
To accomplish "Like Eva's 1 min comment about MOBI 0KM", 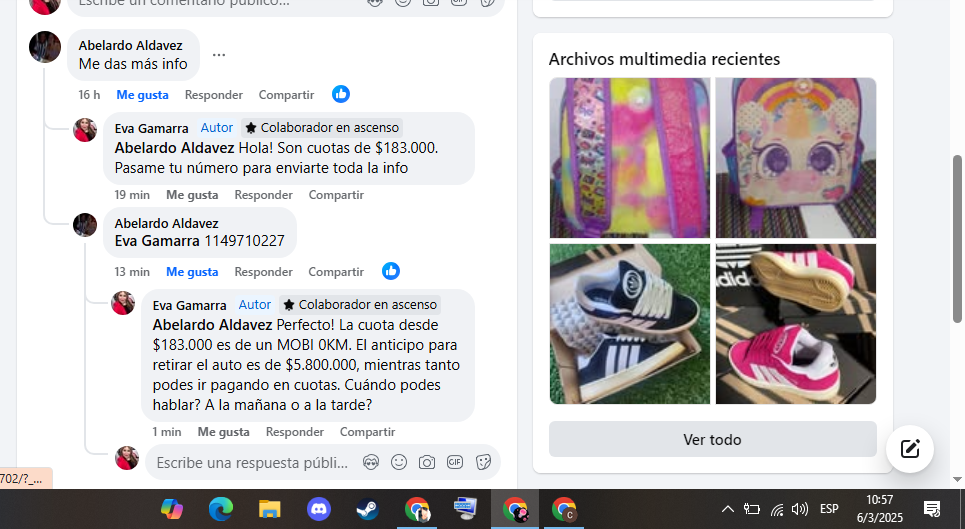I will 223,432.
